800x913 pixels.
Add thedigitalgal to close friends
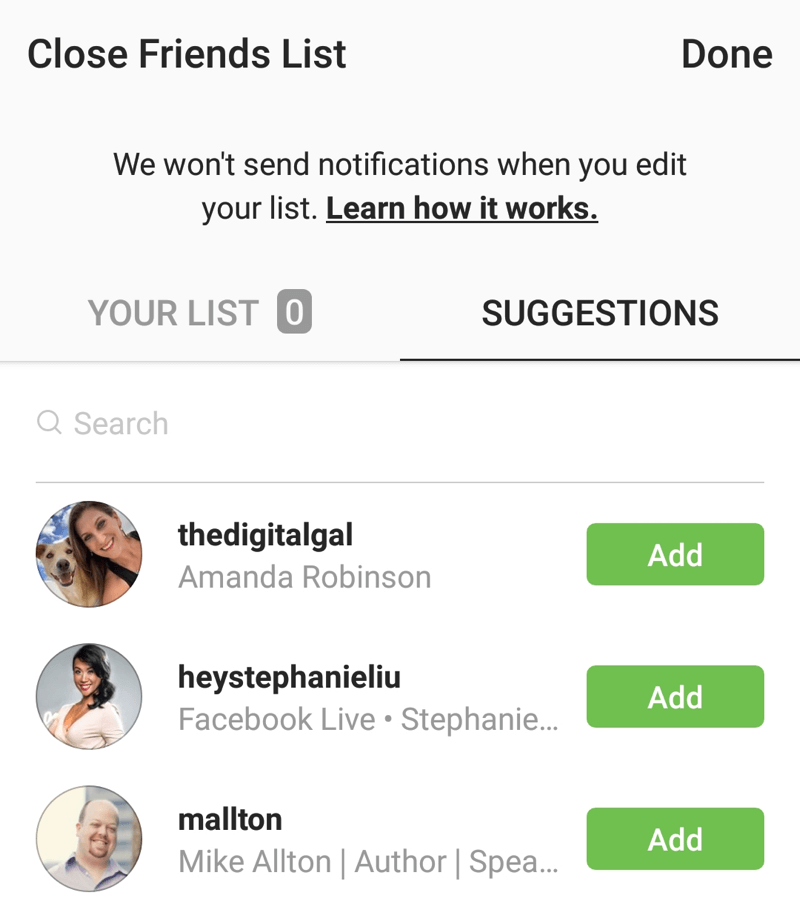pos(675,555)
